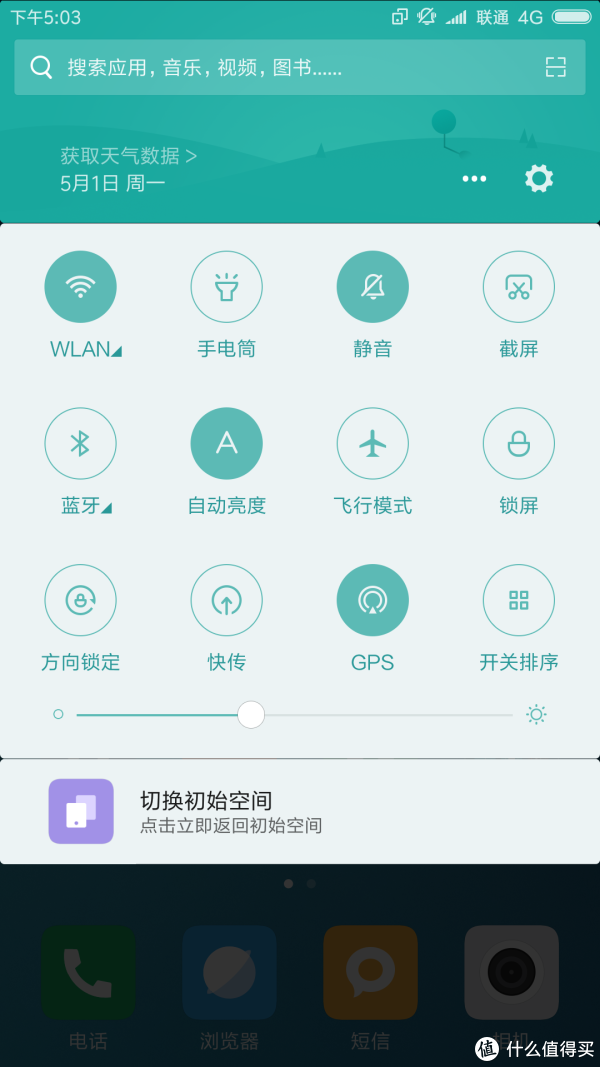The image size is (600, 1067).
Task: Open toggle sorting (开关排序)
Action: click(x=519, y=600)
